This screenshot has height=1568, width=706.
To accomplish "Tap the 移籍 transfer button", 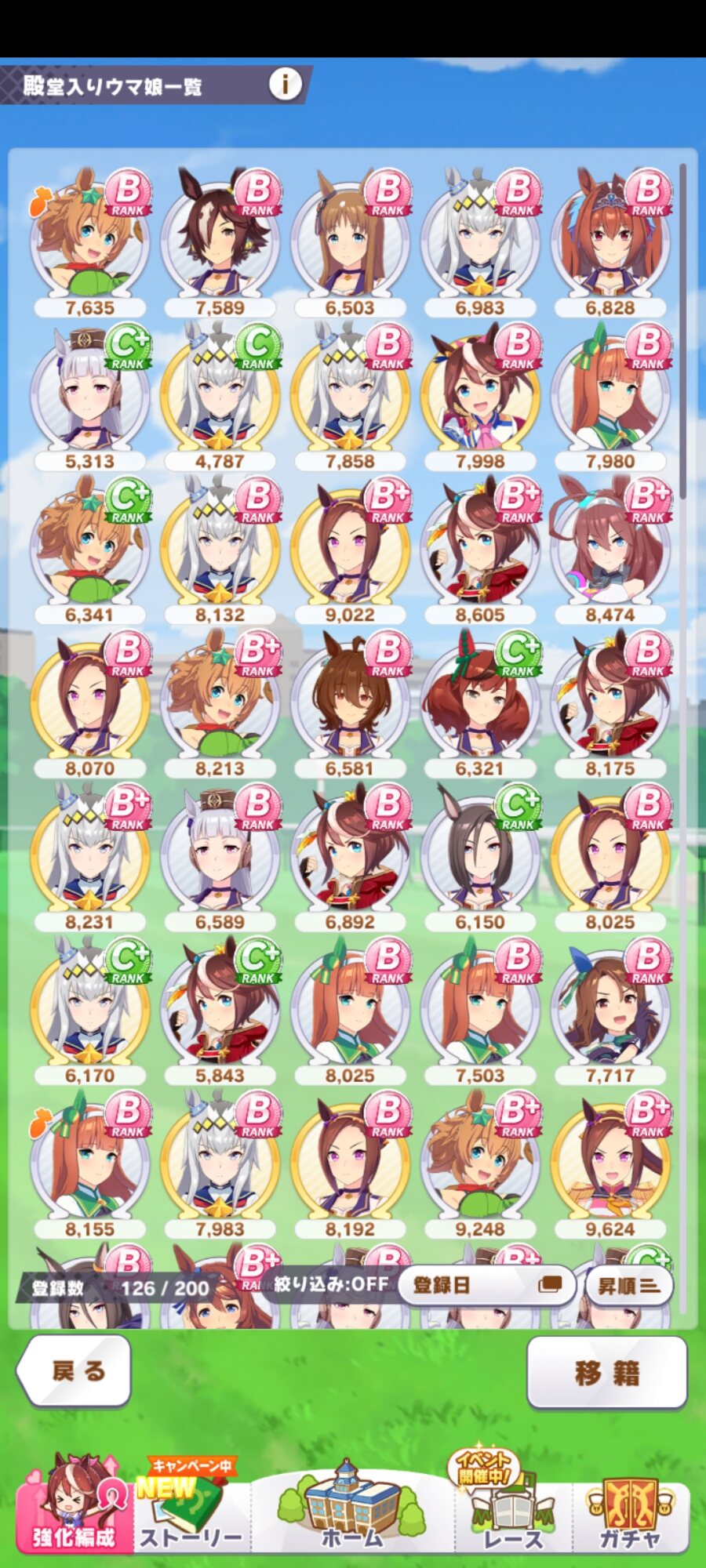I will tap(606, 1373).
